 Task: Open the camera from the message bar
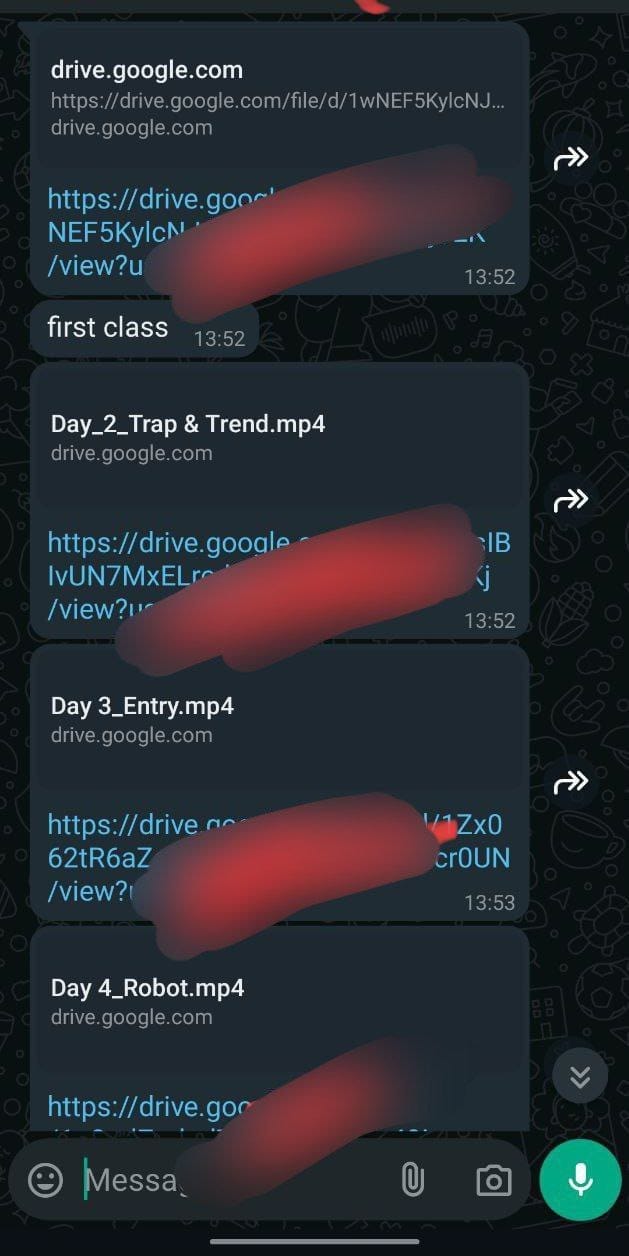click(493, 1181)
